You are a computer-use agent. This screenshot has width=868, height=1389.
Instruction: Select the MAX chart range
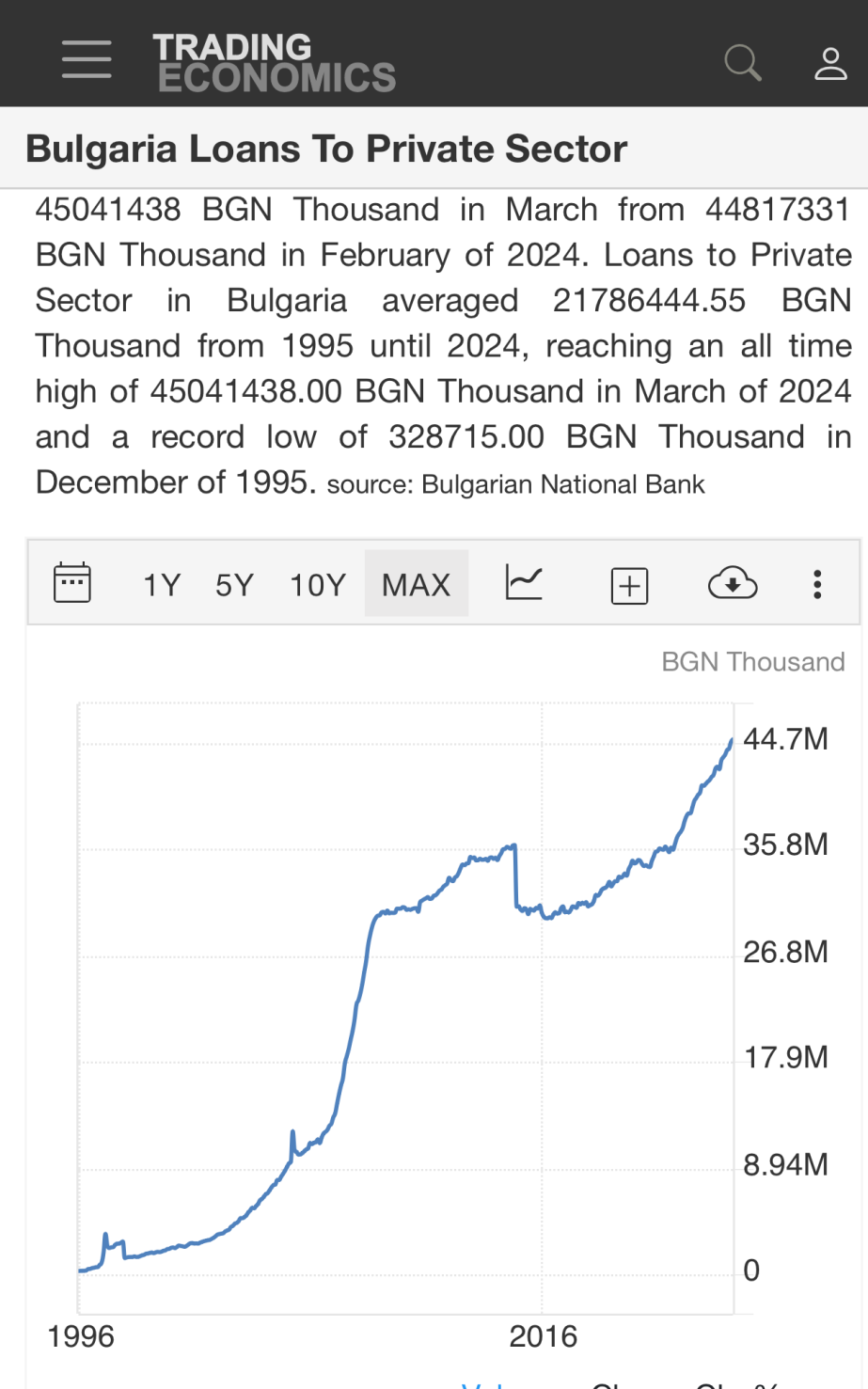pyautogui.click(x=416, y=585)
